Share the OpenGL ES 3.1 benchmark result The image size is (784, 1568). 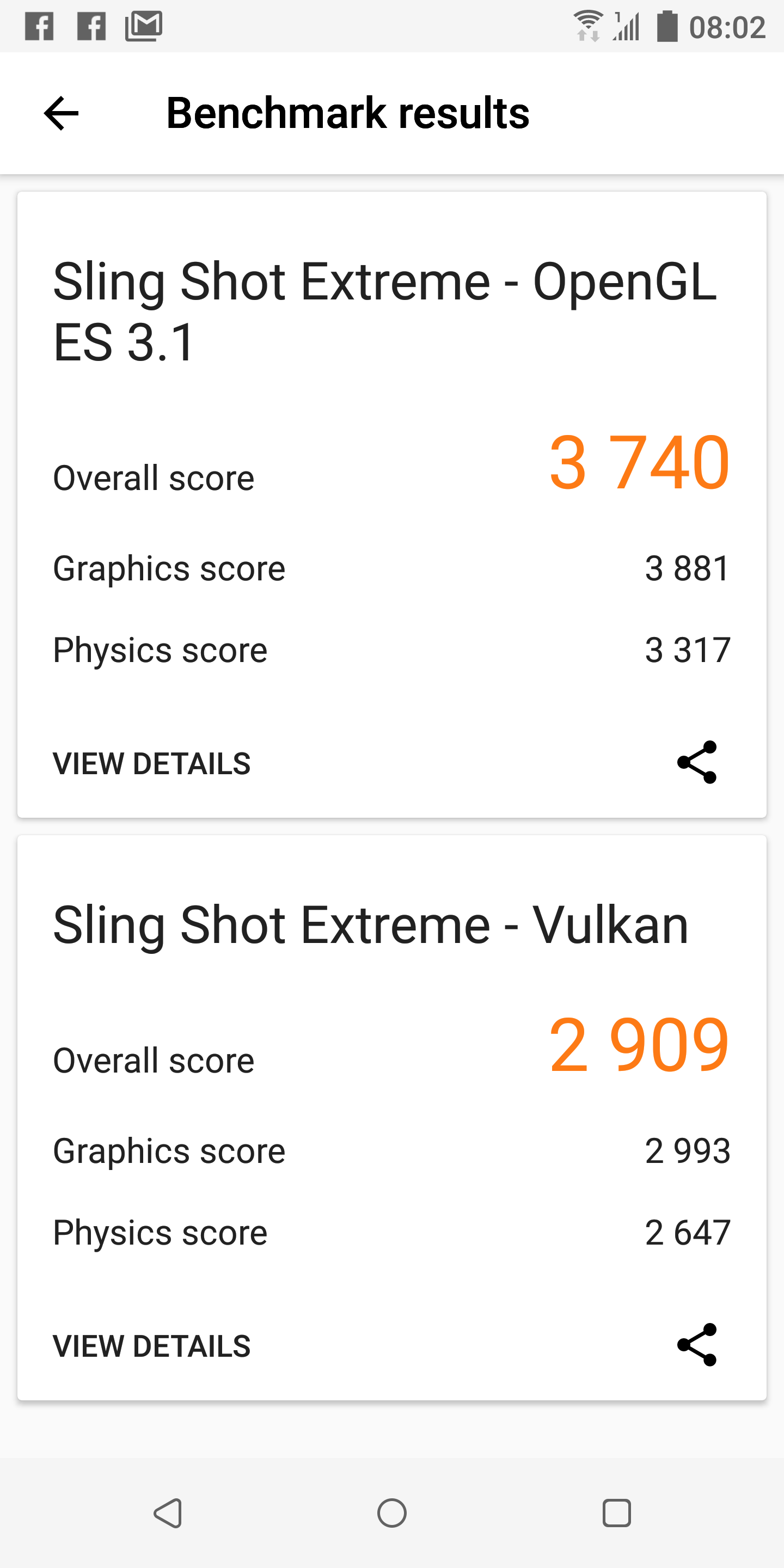click(697, 762)
